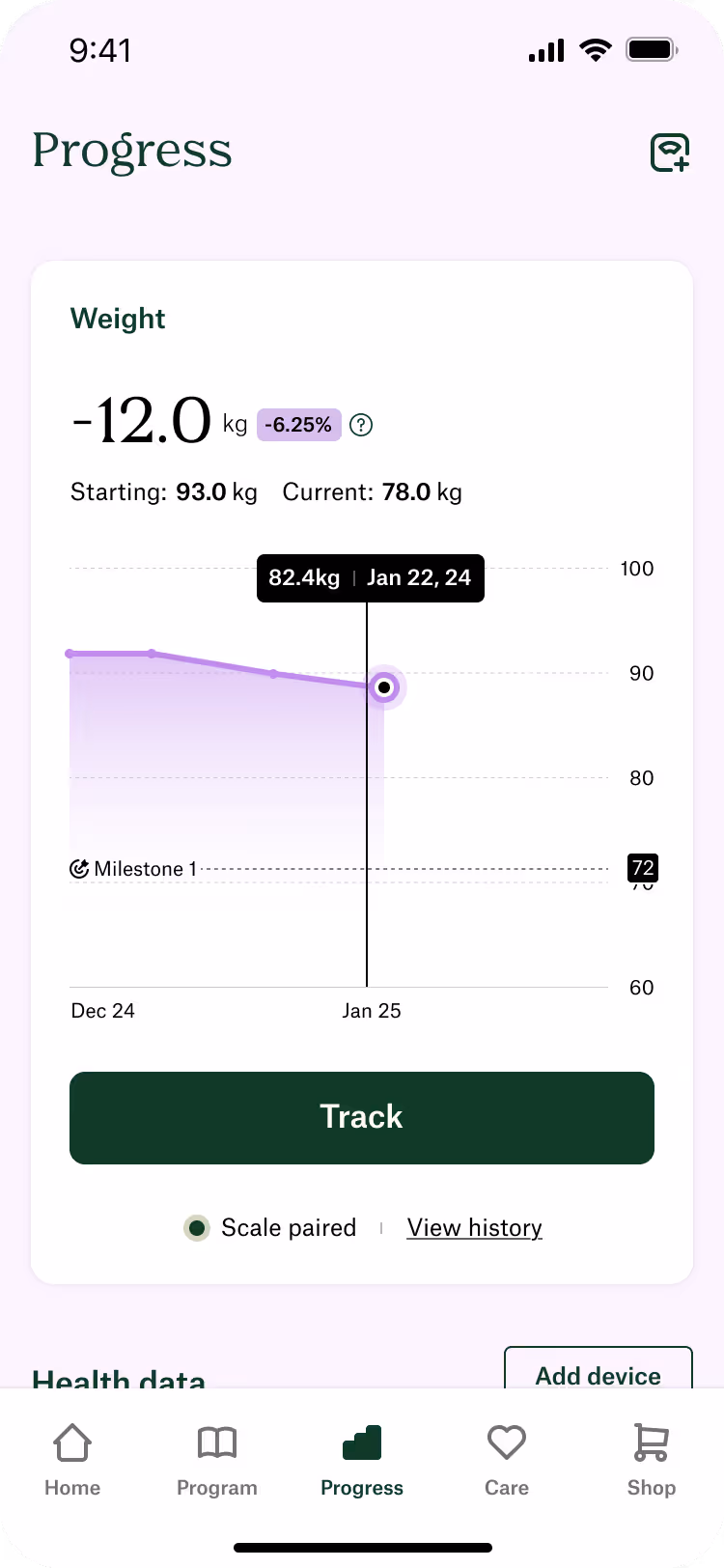Switch to the Home tab
The image size is (724, 1568).
(72, 1460)
